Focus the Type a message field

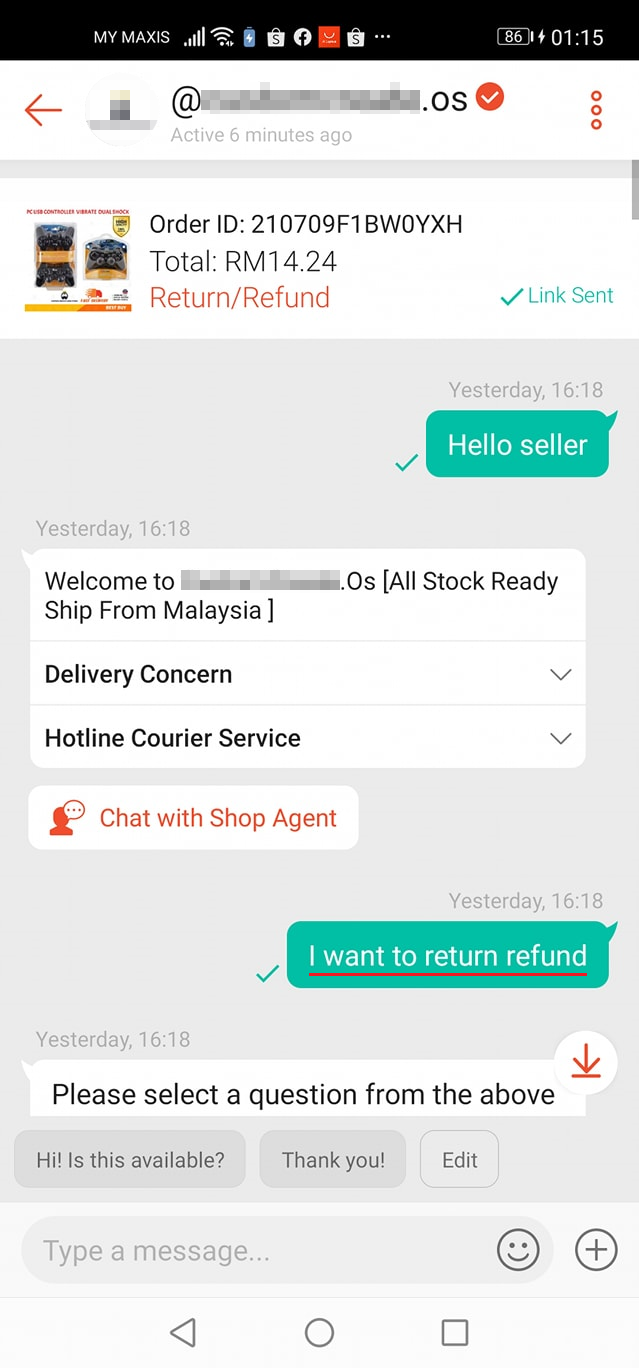[x=260, y=1250]
